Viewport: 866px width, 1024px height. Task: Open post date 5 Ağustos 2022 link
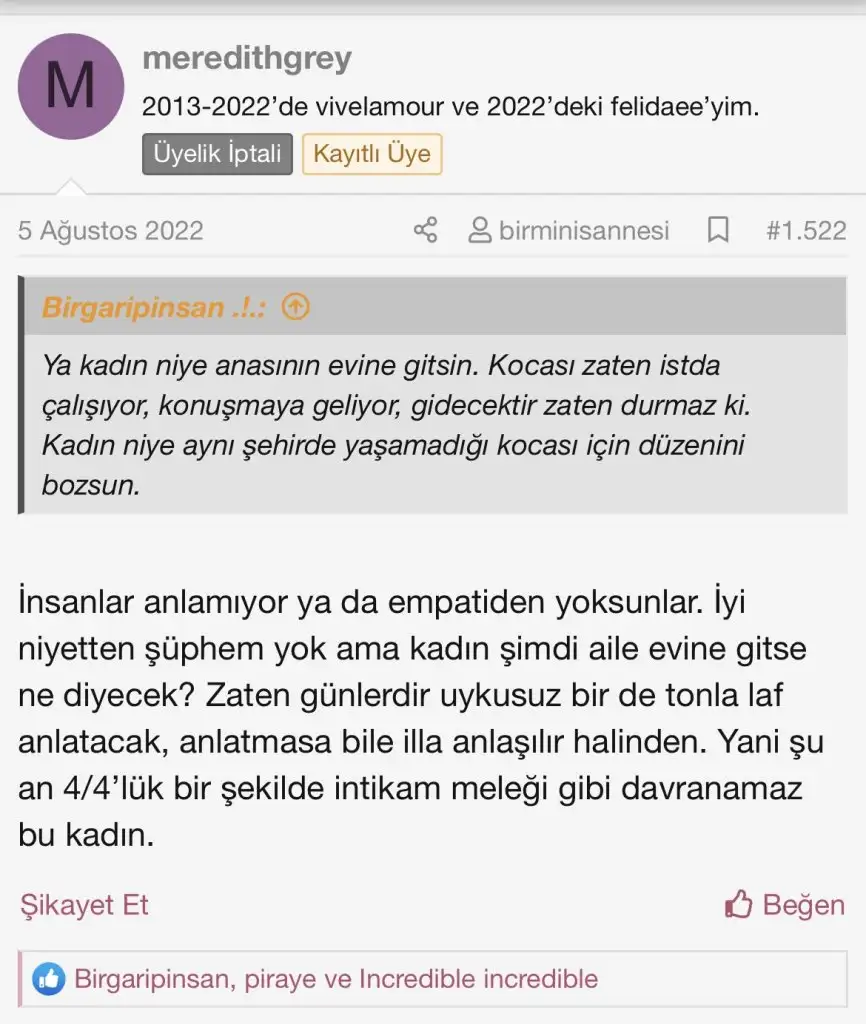coord(111,230)
